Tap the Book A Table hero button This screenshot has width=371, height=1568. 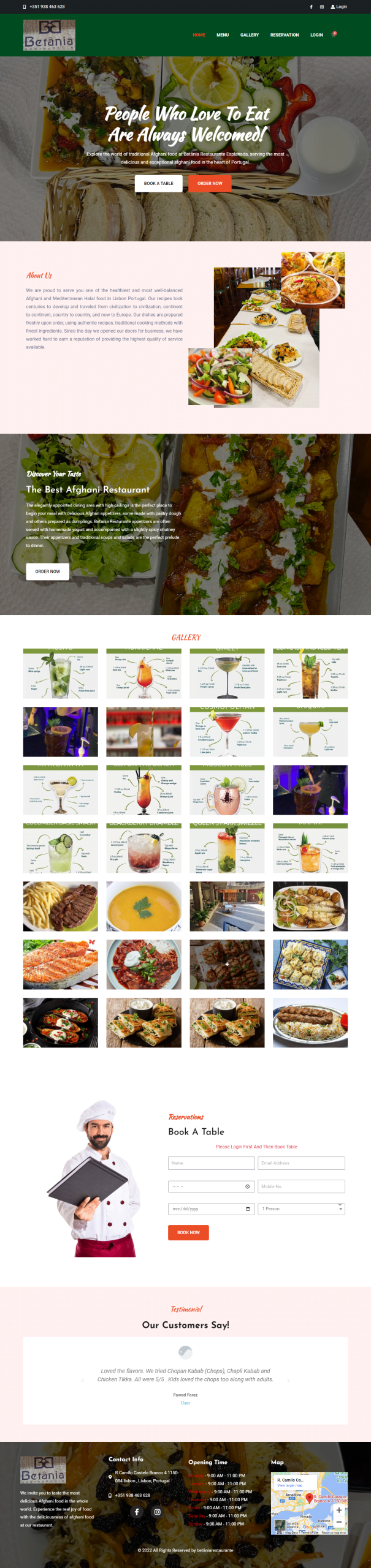point(158,183)
